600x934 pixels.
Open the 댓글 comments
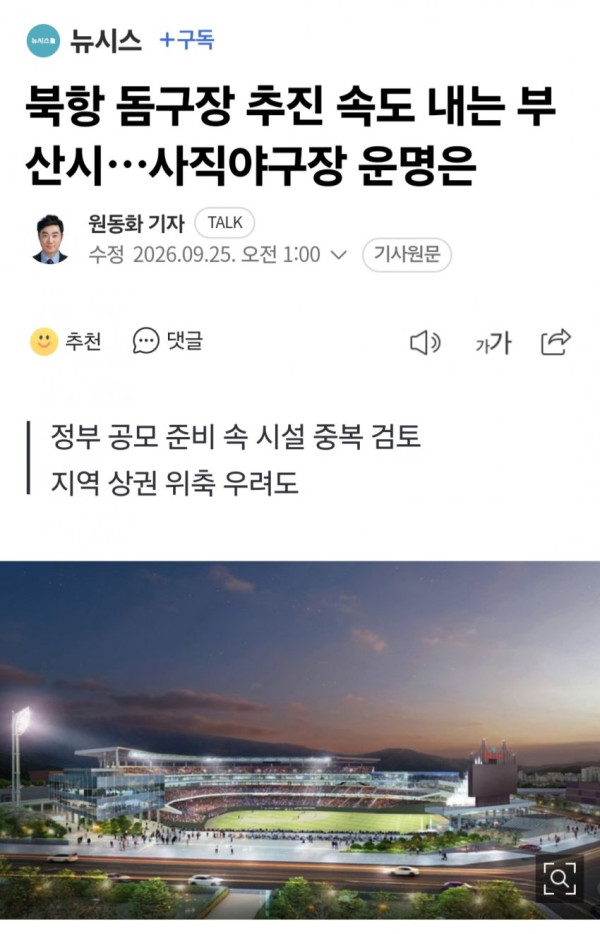[167, 341]
